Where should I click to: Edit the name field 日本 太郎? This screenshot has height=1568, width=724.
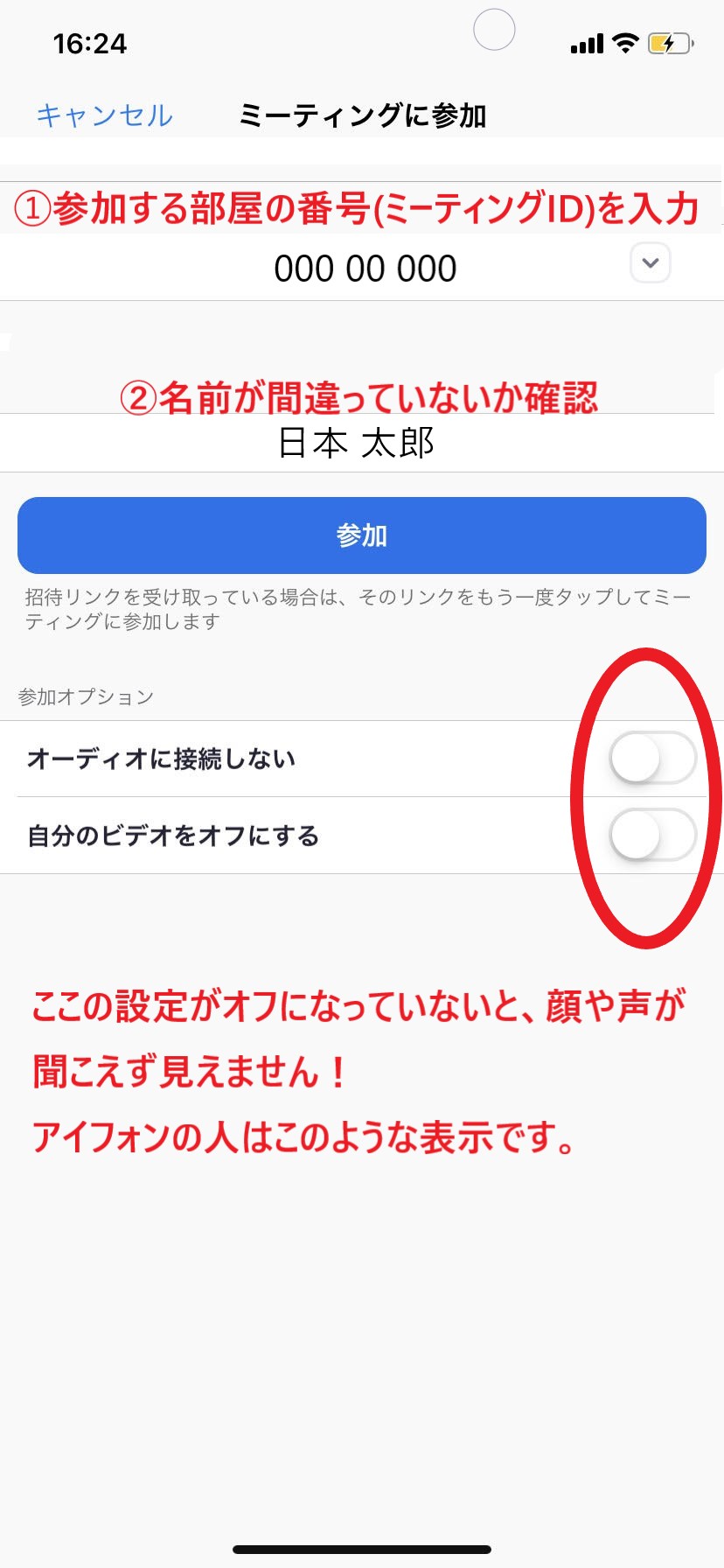click(362, 443)
